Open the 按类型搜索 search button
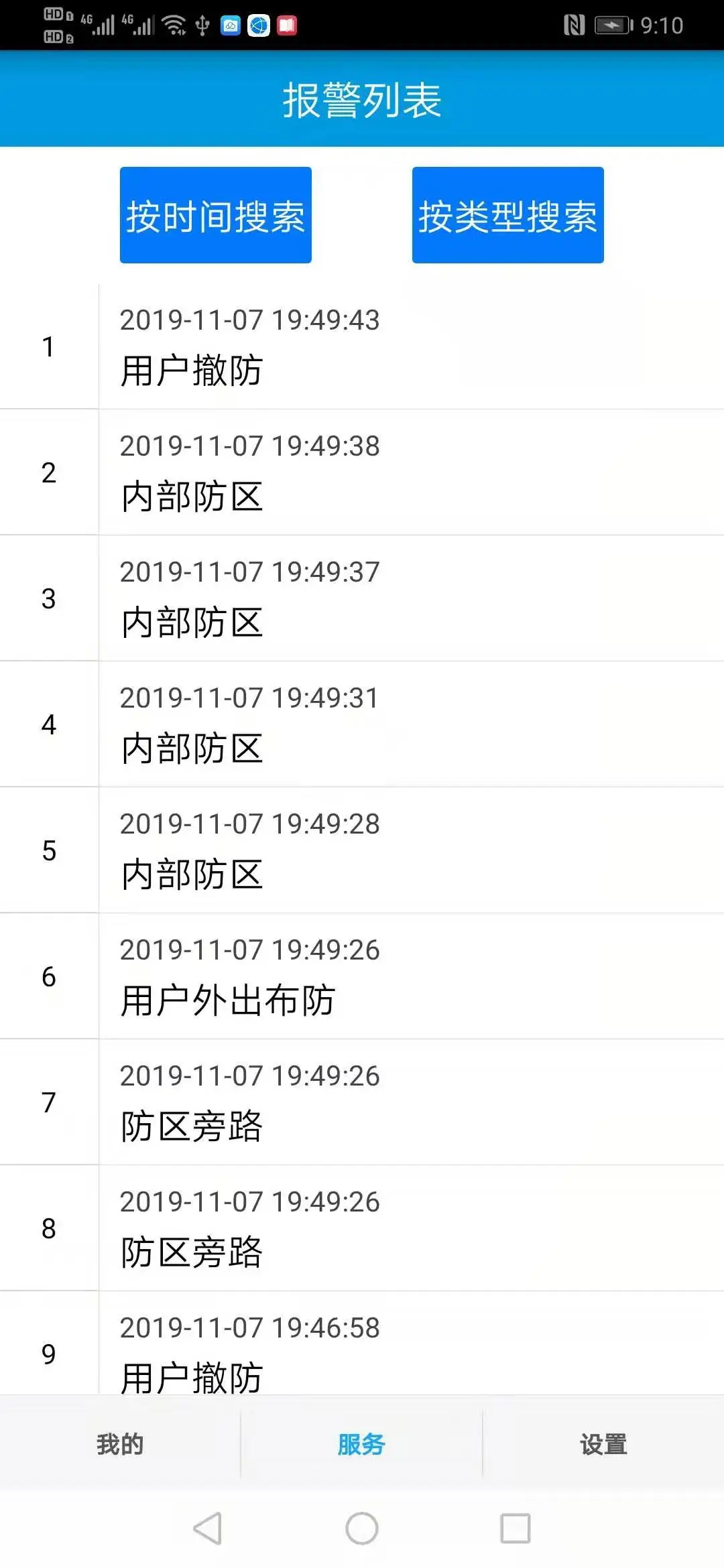Screen dimensions: 724x1568 click(x=508, y=214)
